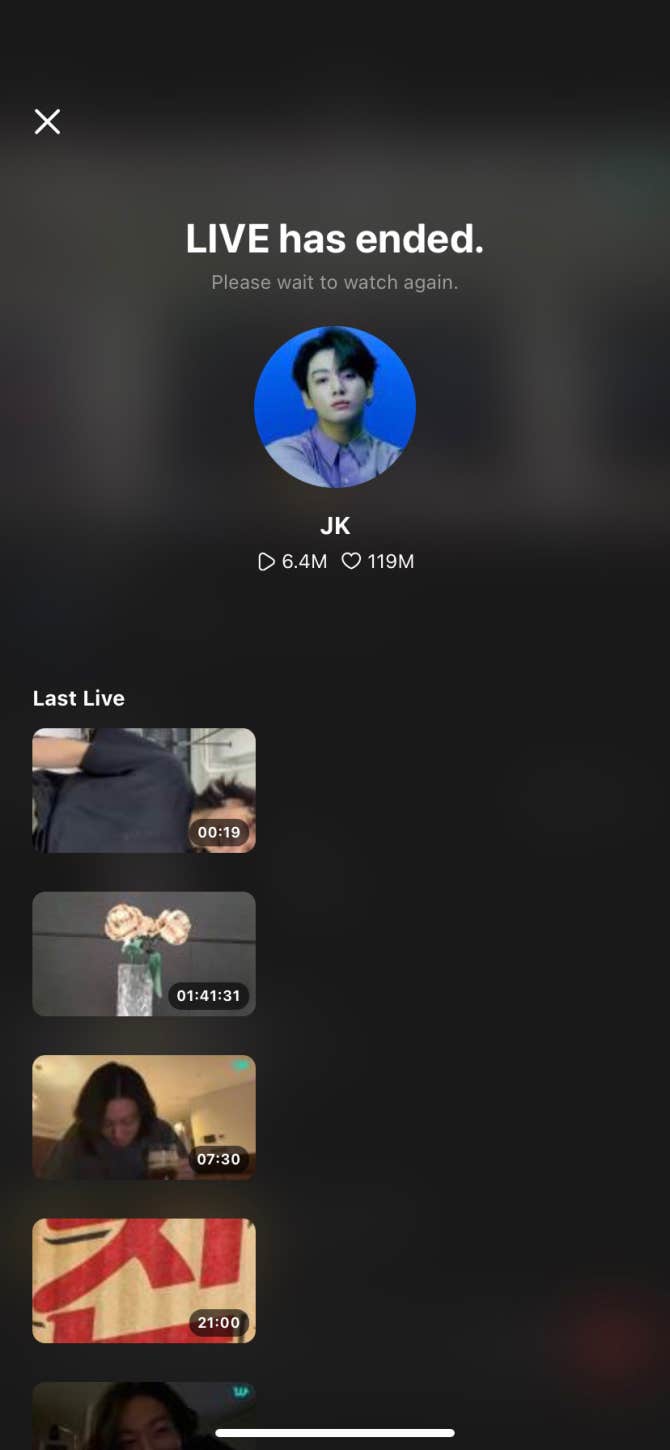Select the 21:00 last live video
This screenshot has width=670, height=1450.
pyautogui.click(x=144, y=1280)
